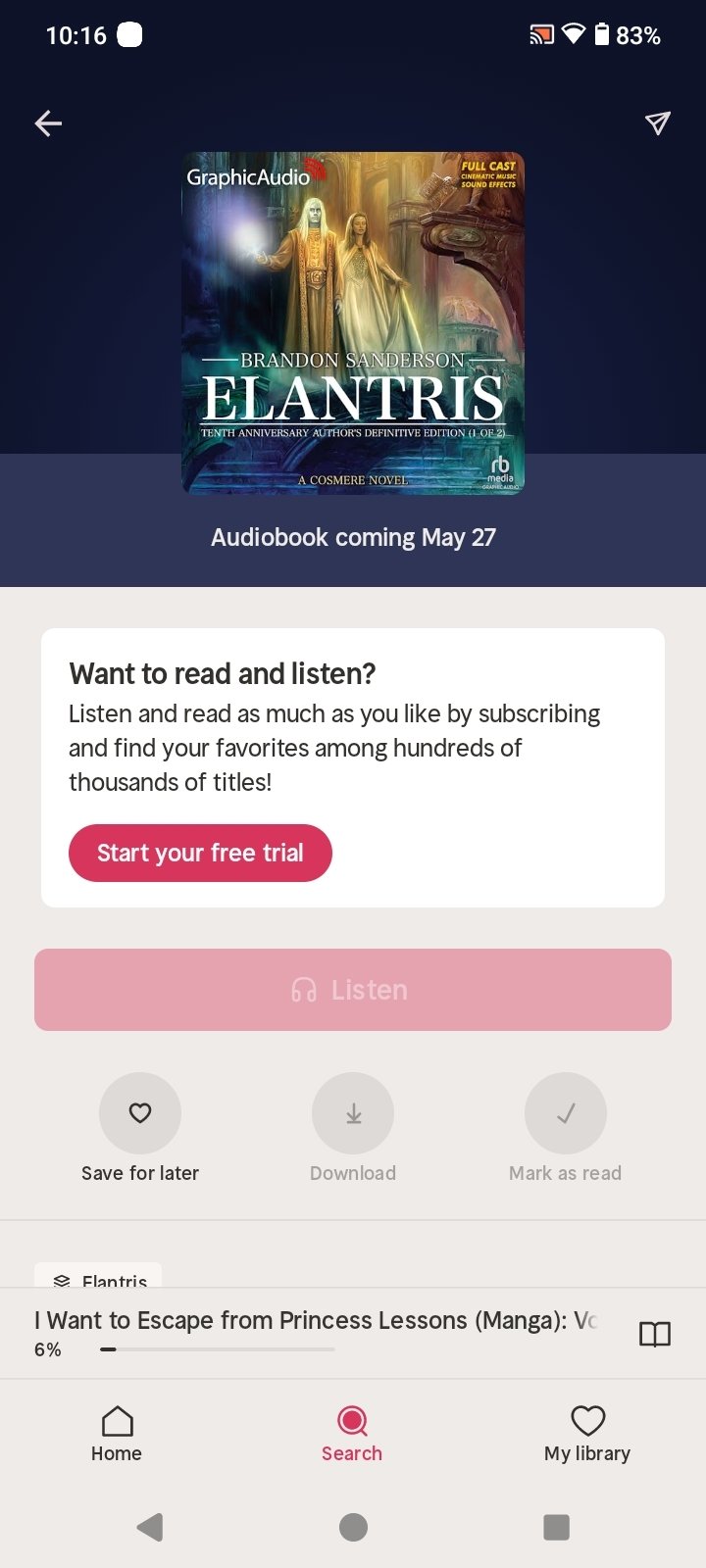Open the Princess Lessons manga mini player
This screenshot has width=706, height=1568.
[x=316, y=1333]
